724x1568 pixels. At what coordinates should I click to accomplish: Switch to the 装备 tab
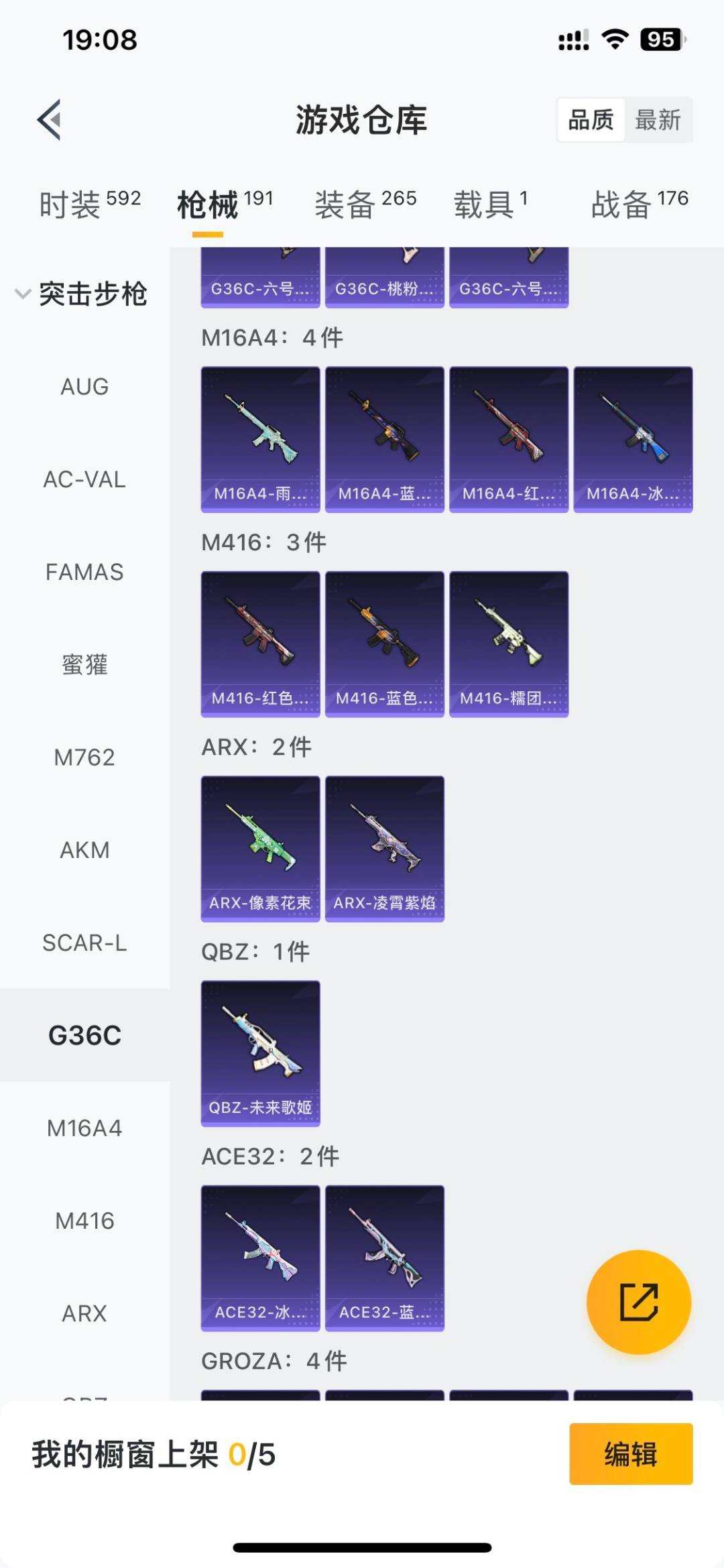point(365,204)
